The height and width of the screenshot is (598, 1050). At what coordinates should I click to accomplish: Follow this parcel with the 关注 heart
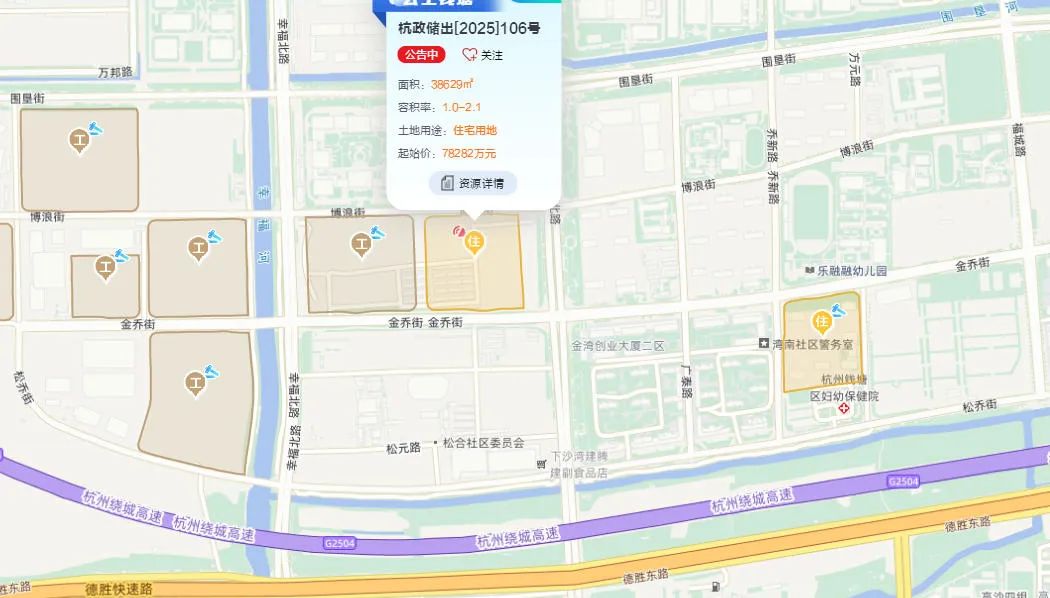[x=481, y=55]
